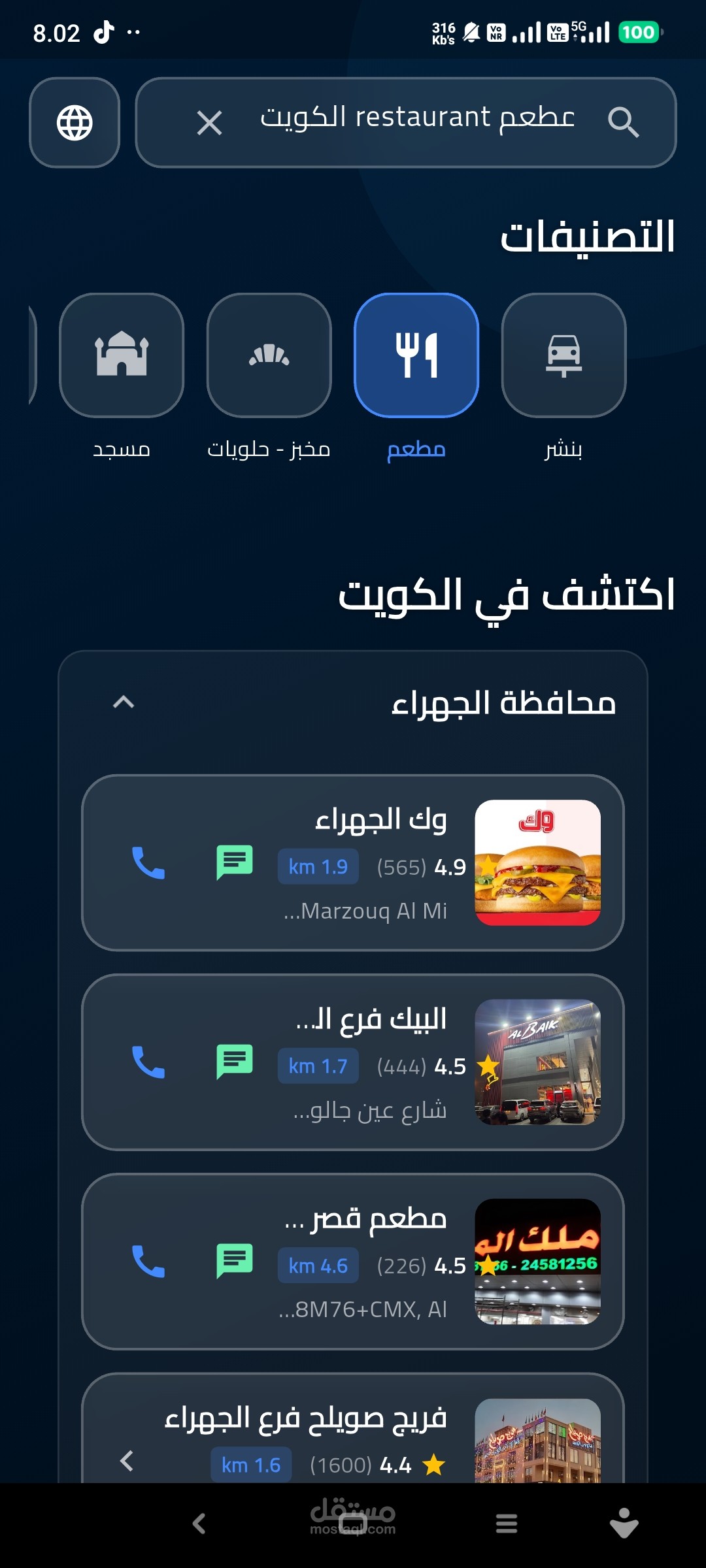Select the بنشر car service category
The image size is (706, 1568).
tap(563, 355)
